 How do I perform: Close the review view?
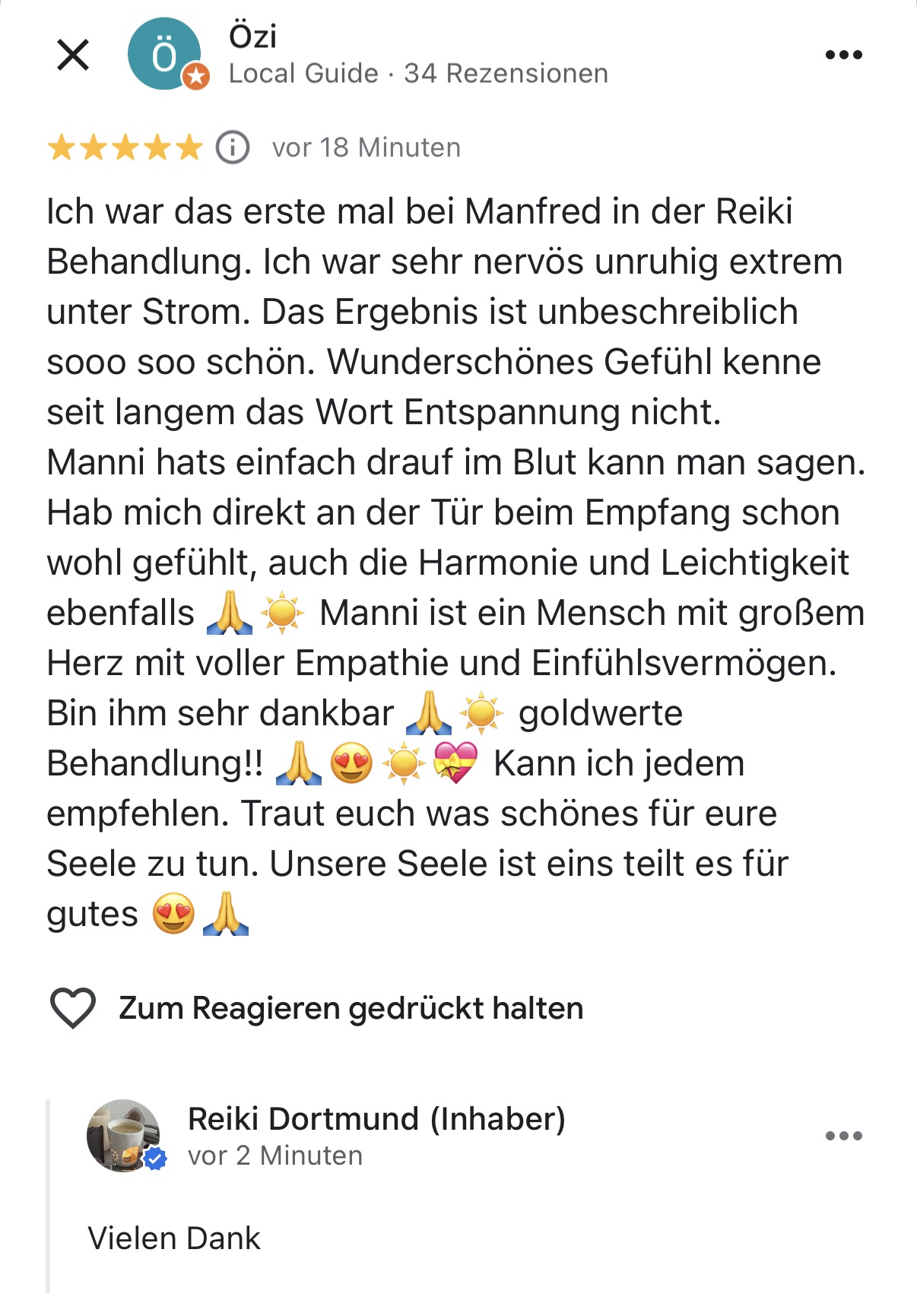73,55
